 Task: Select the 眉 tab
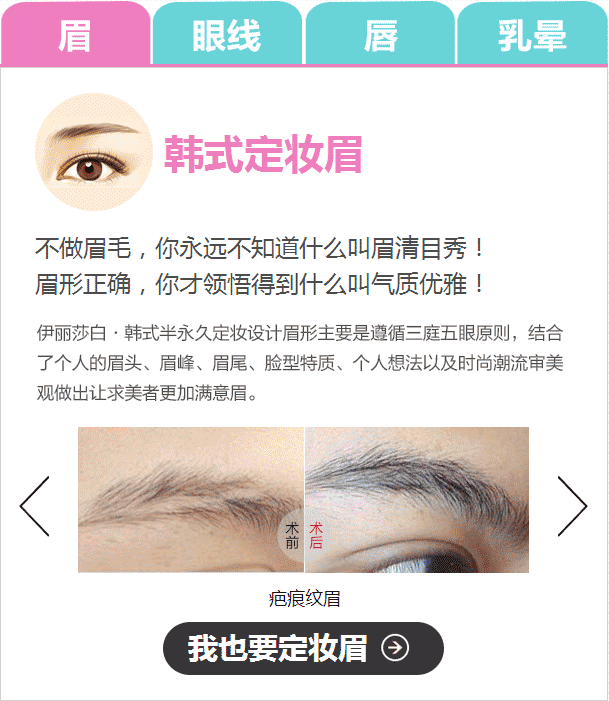point(76,35)
